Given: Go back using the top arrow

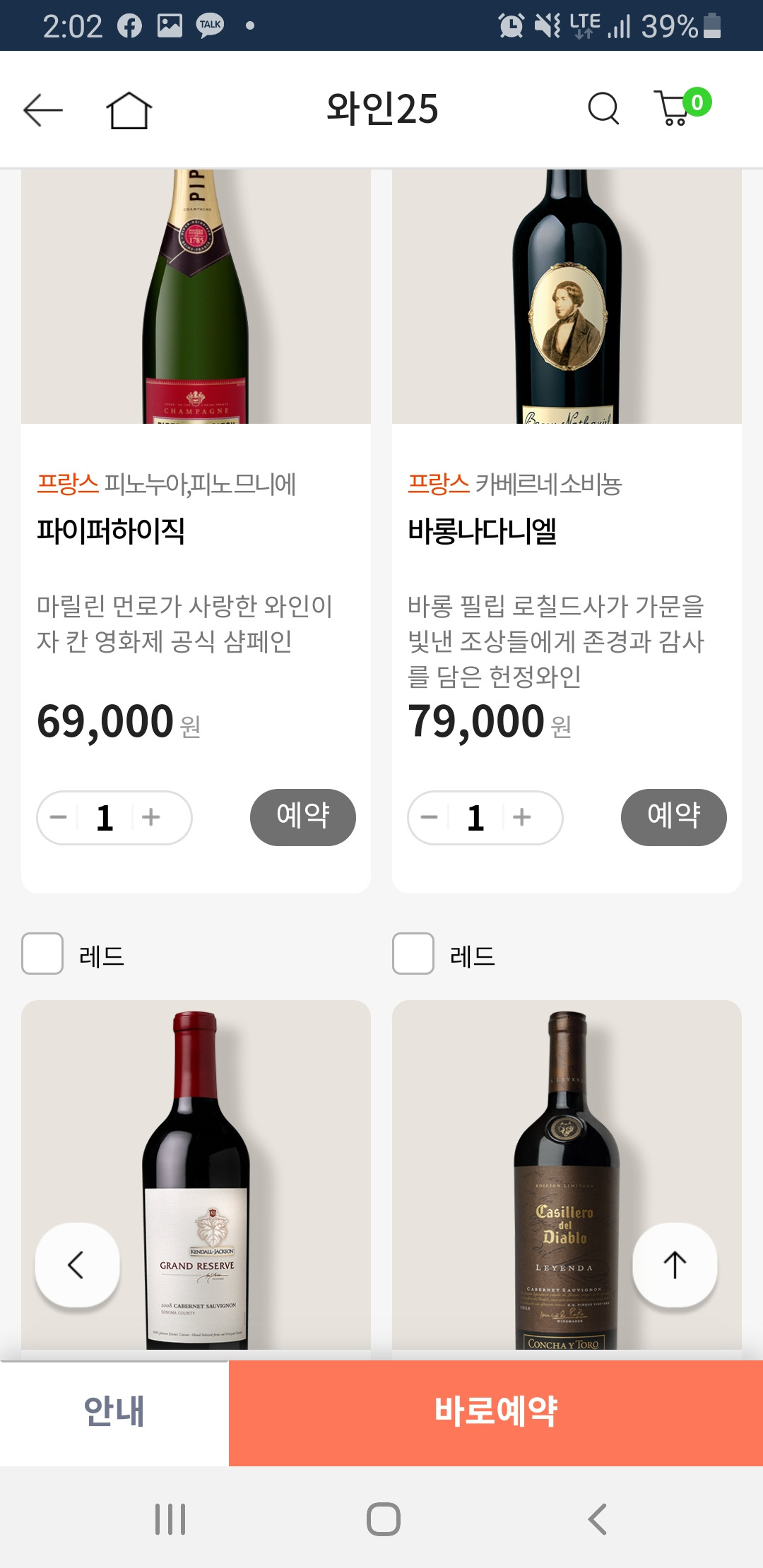Looking at the screenshot, I should click(43, 110).
